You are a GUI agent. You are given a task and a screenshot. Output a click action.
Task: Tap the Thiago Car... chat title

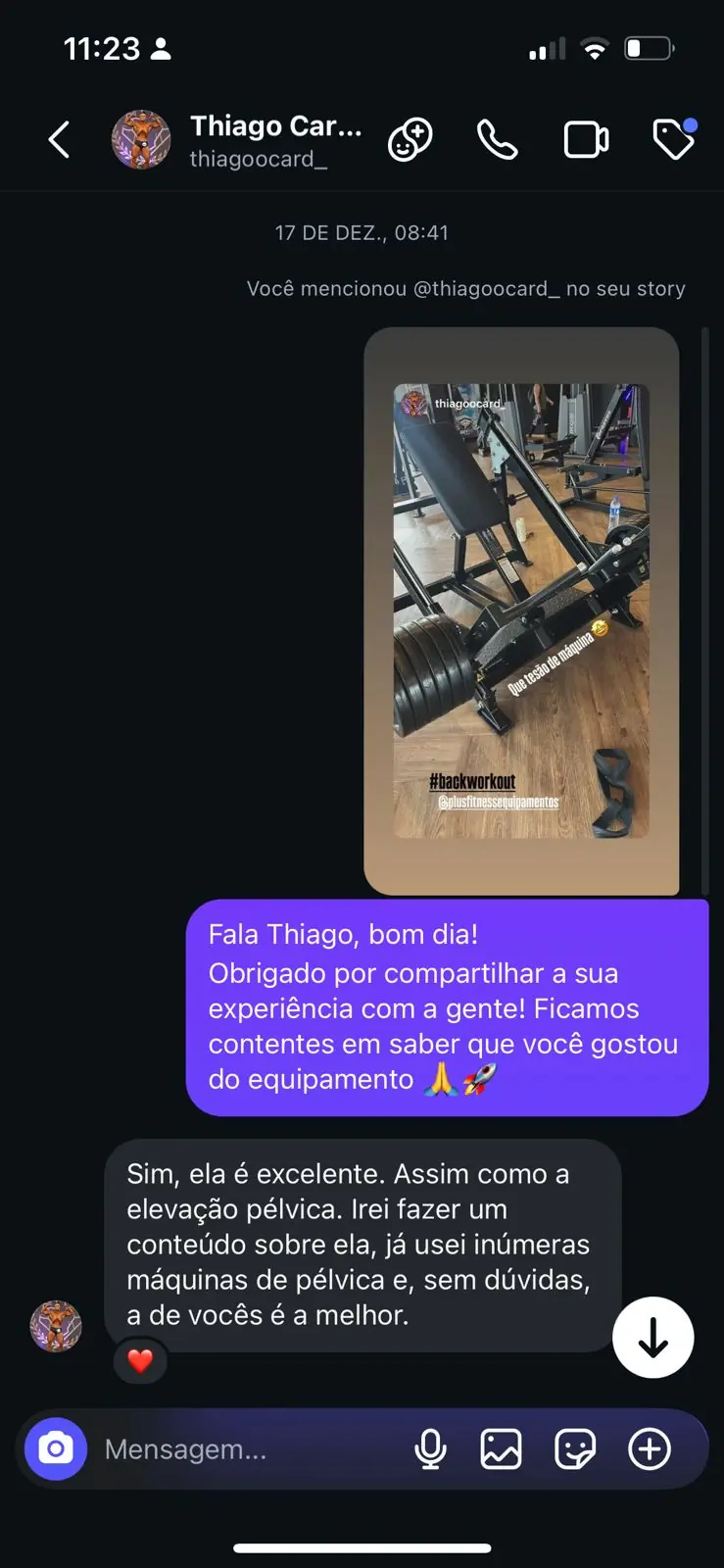click(x=275, y=125)
